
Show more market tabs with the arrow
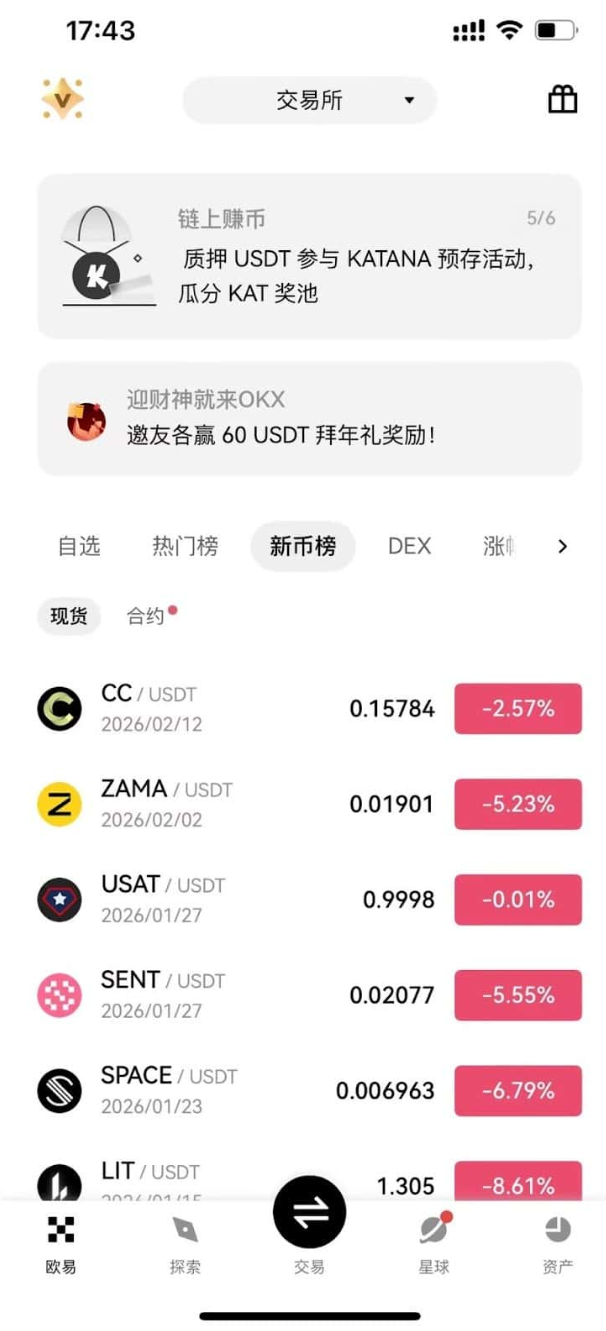[x=562, y=546]
